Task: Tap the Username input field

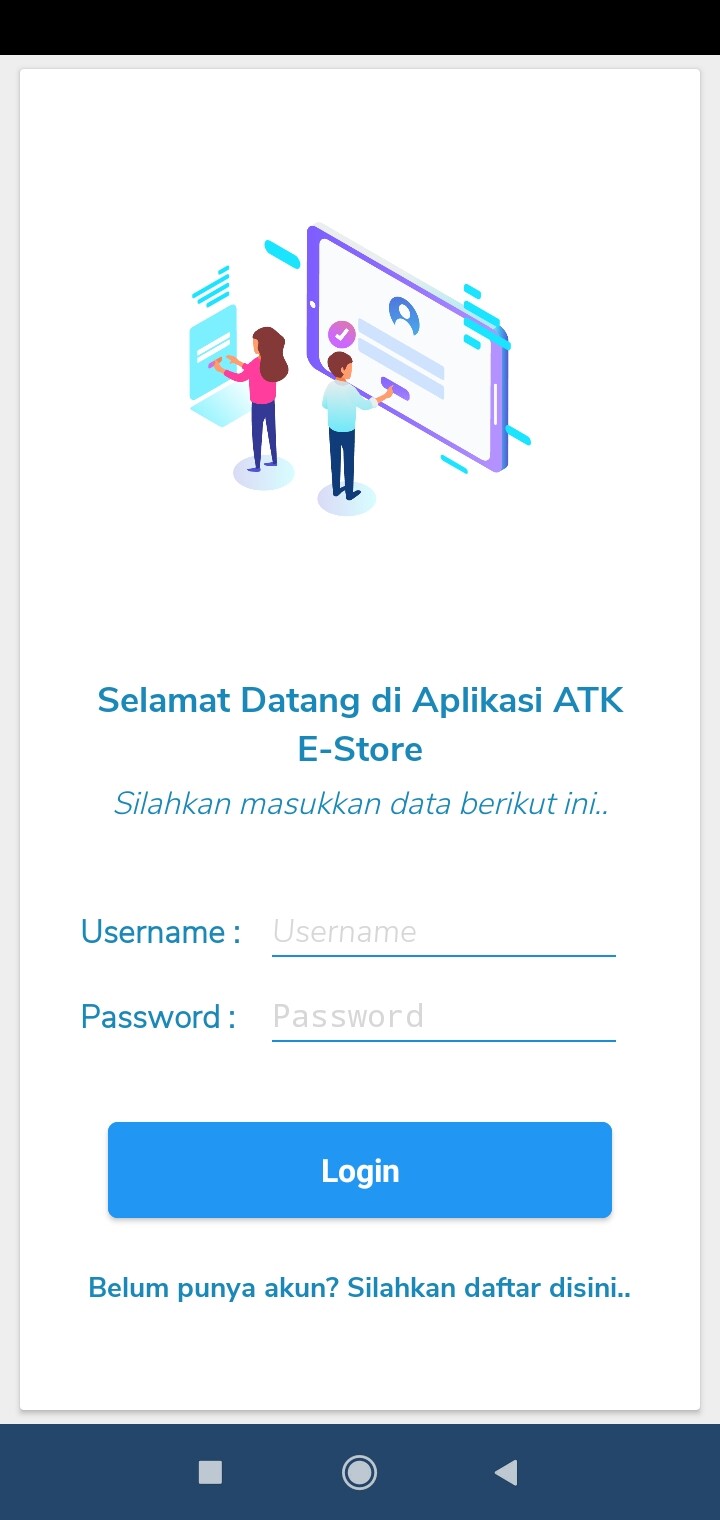Action: click(443, 932)
